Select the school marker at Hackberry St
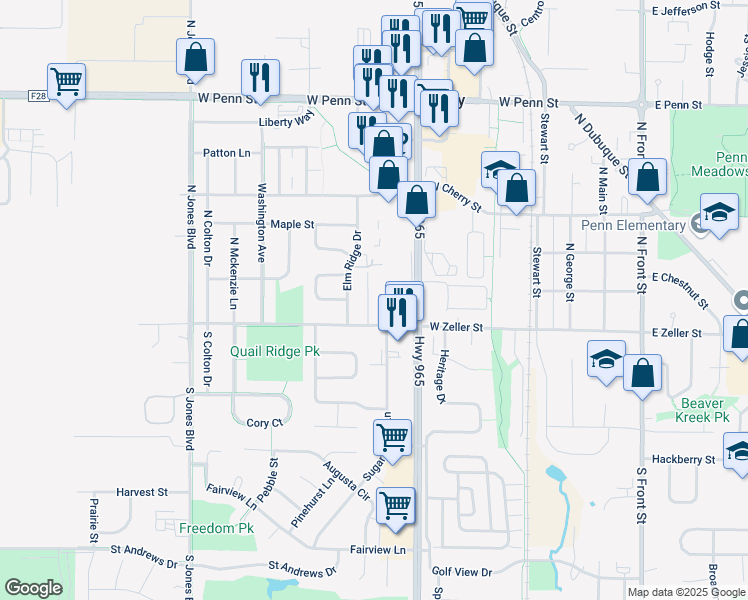The height and width of the screenshot is (600, 748). tap(737, 455)
